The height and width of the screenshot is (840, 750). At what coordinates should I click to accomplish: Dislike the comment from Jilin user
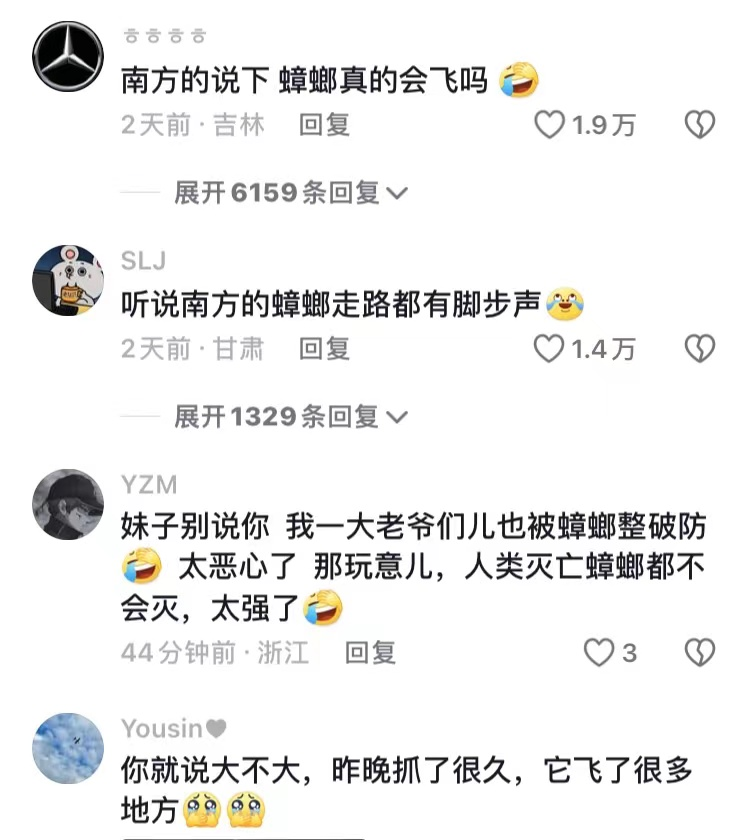[x=699, y=125]
